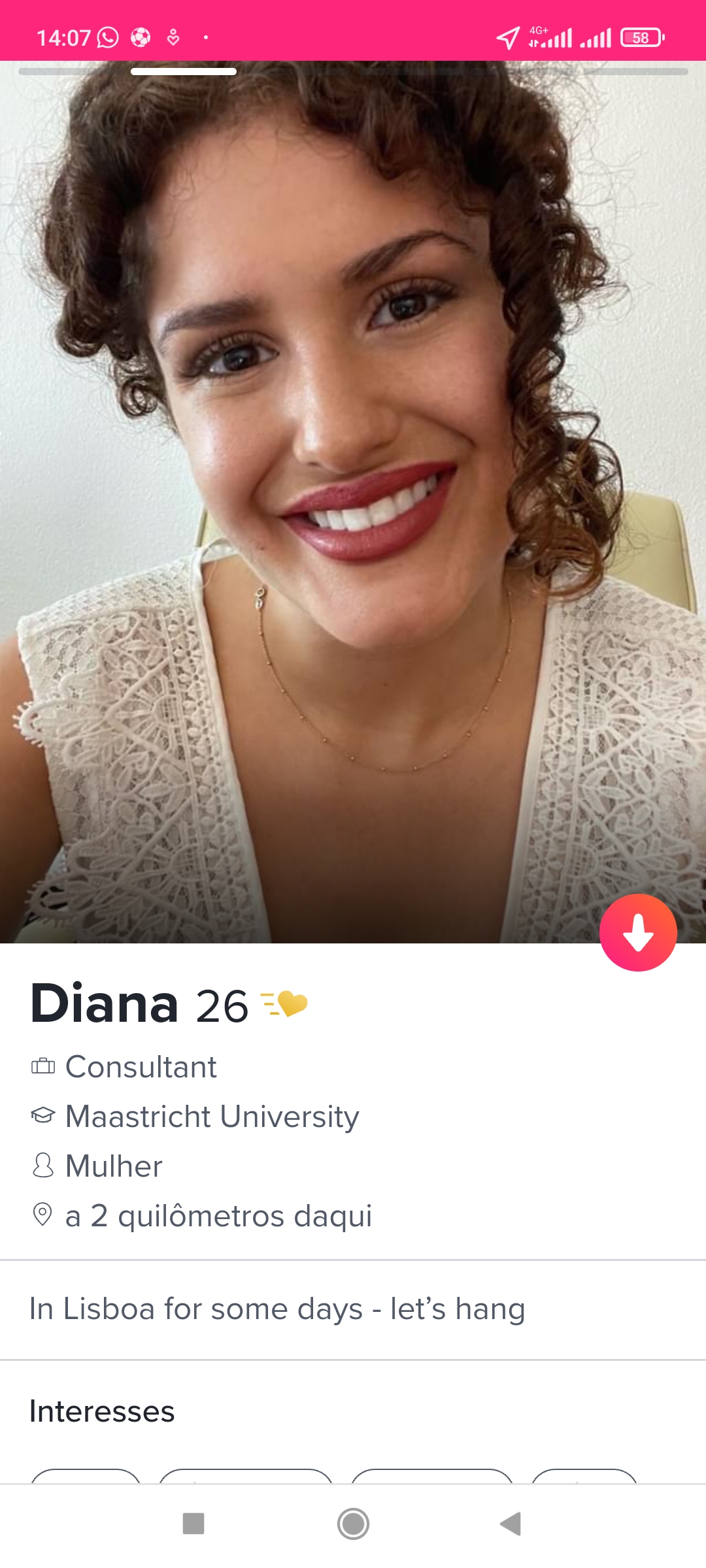
Task: Go back using the system back button
Action: 511,1524
